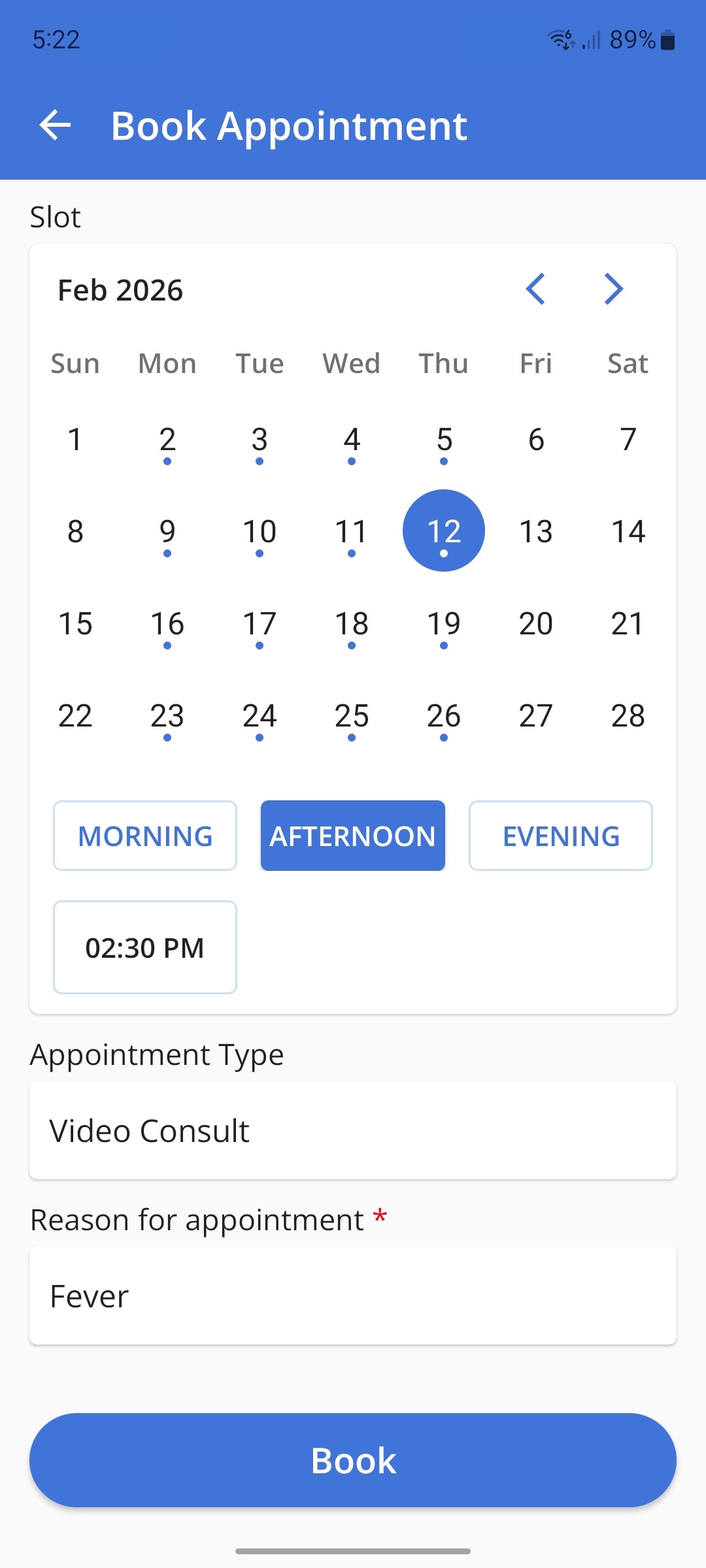Screen dimensions: 706x1568
Task: Go back using the back arrow
Action: (x=56, y=125)
